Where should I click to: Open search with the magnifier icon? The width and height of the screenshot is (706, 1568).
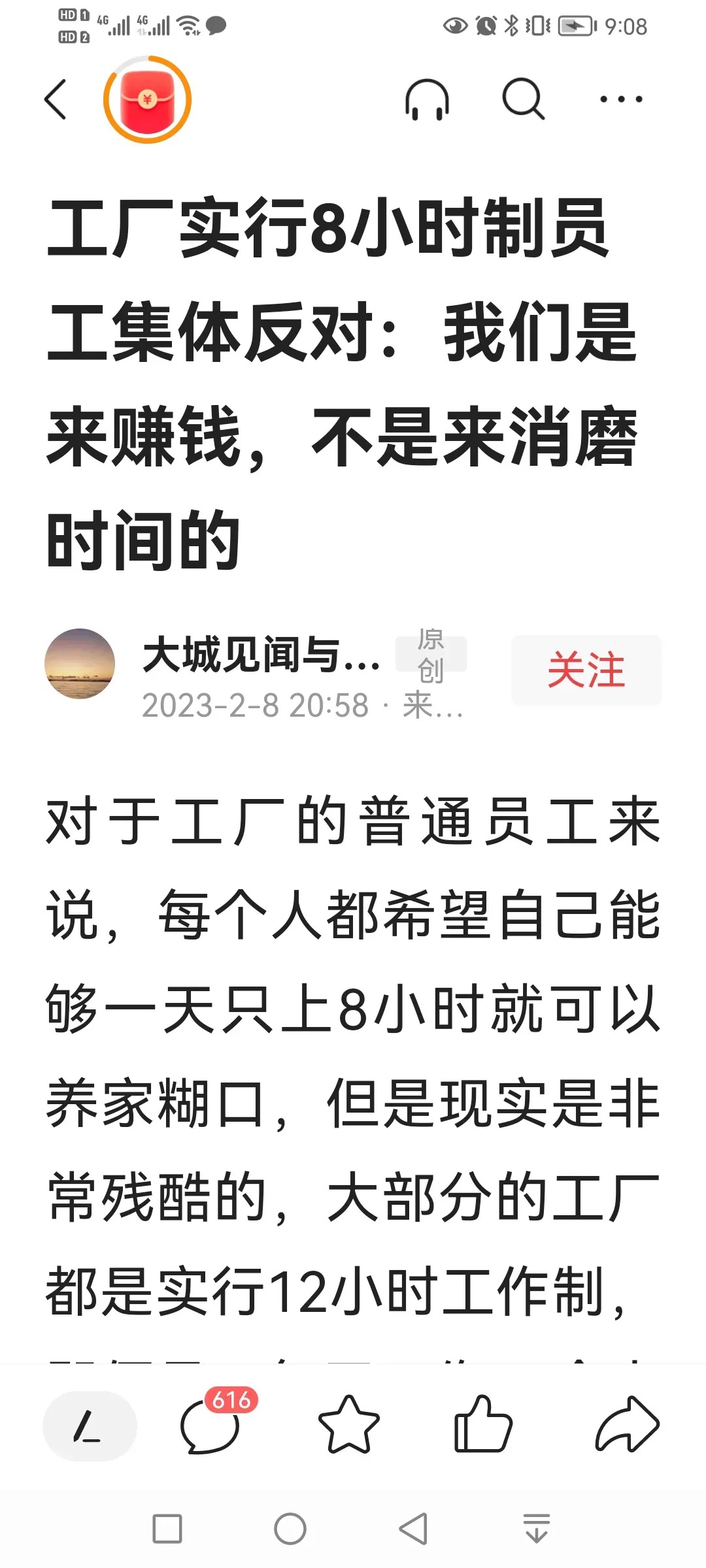coord(523,99)
